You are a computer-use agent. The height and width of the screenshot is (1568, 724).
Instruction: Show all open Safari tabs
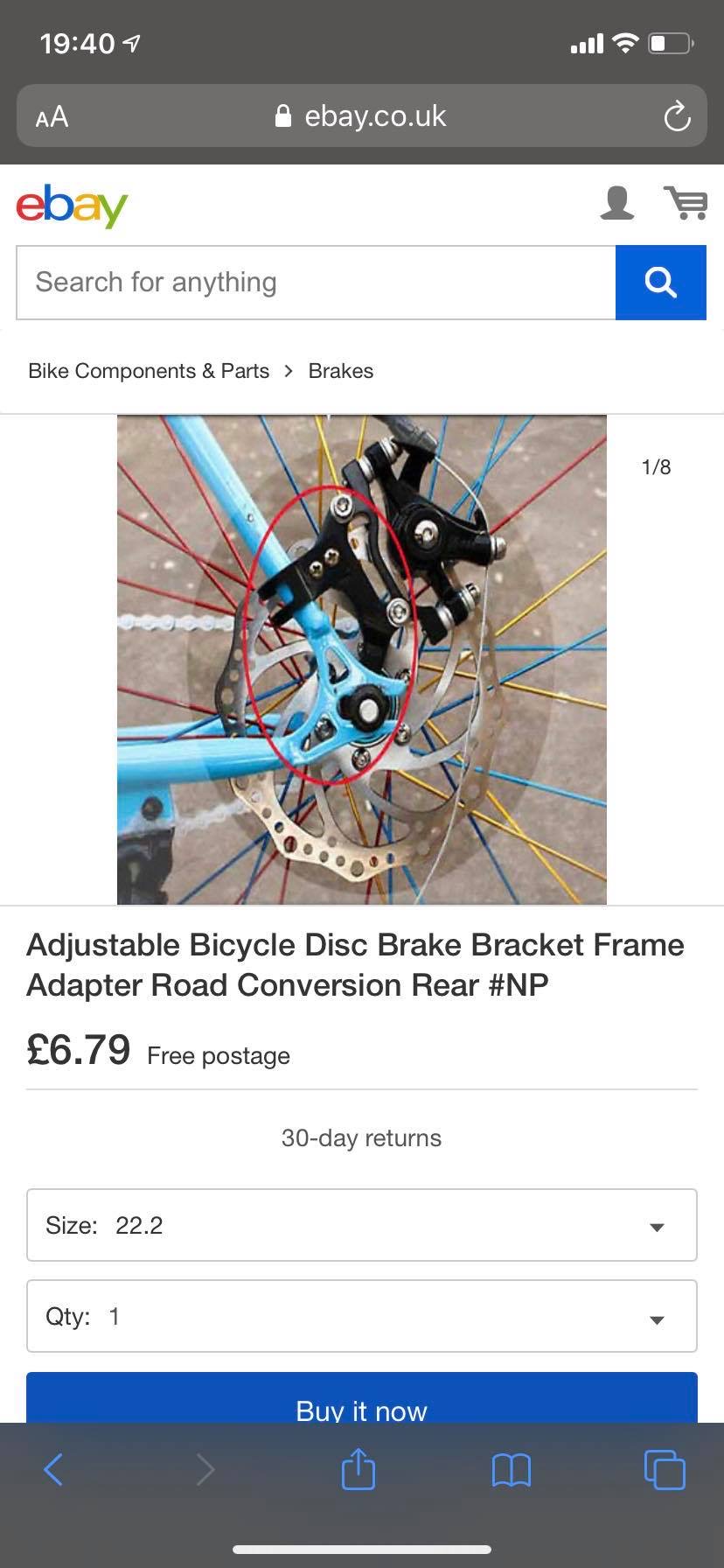[x=664, y=1469]
